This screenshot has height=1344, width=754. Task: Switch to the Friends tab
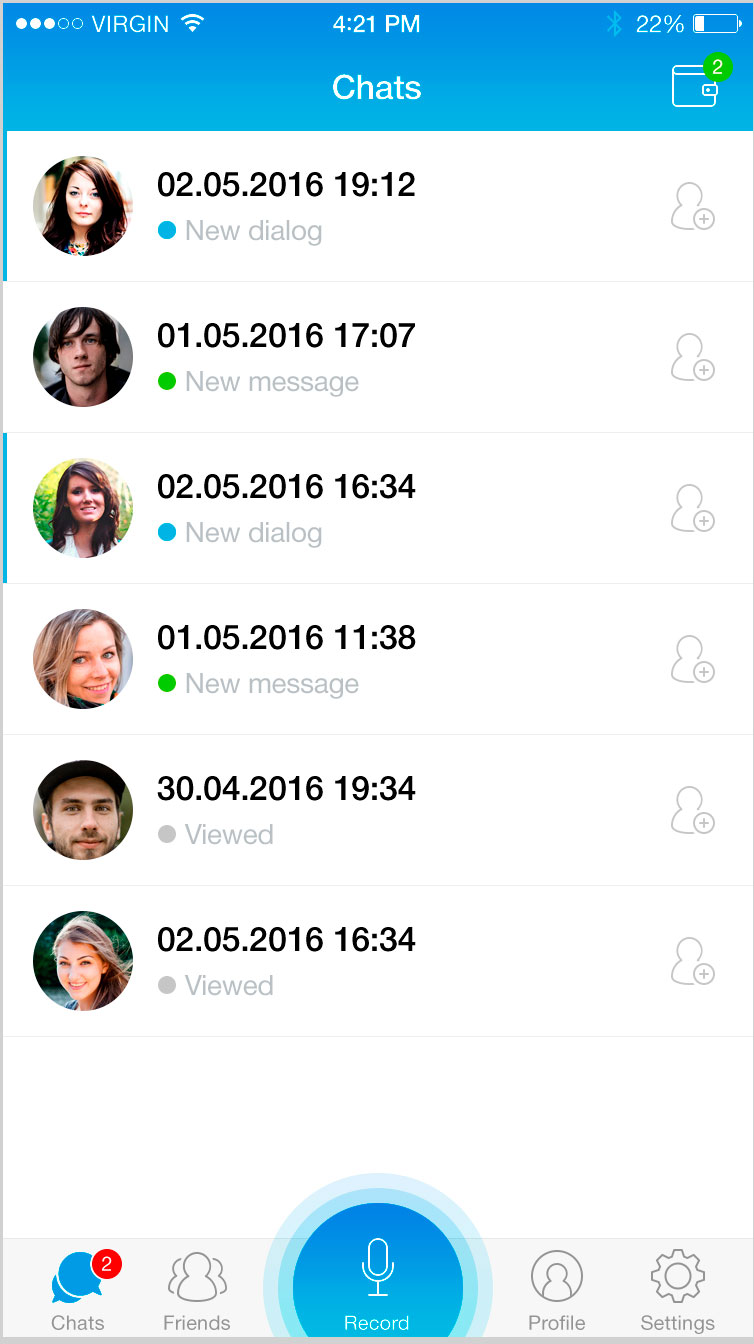point(197,1292)
